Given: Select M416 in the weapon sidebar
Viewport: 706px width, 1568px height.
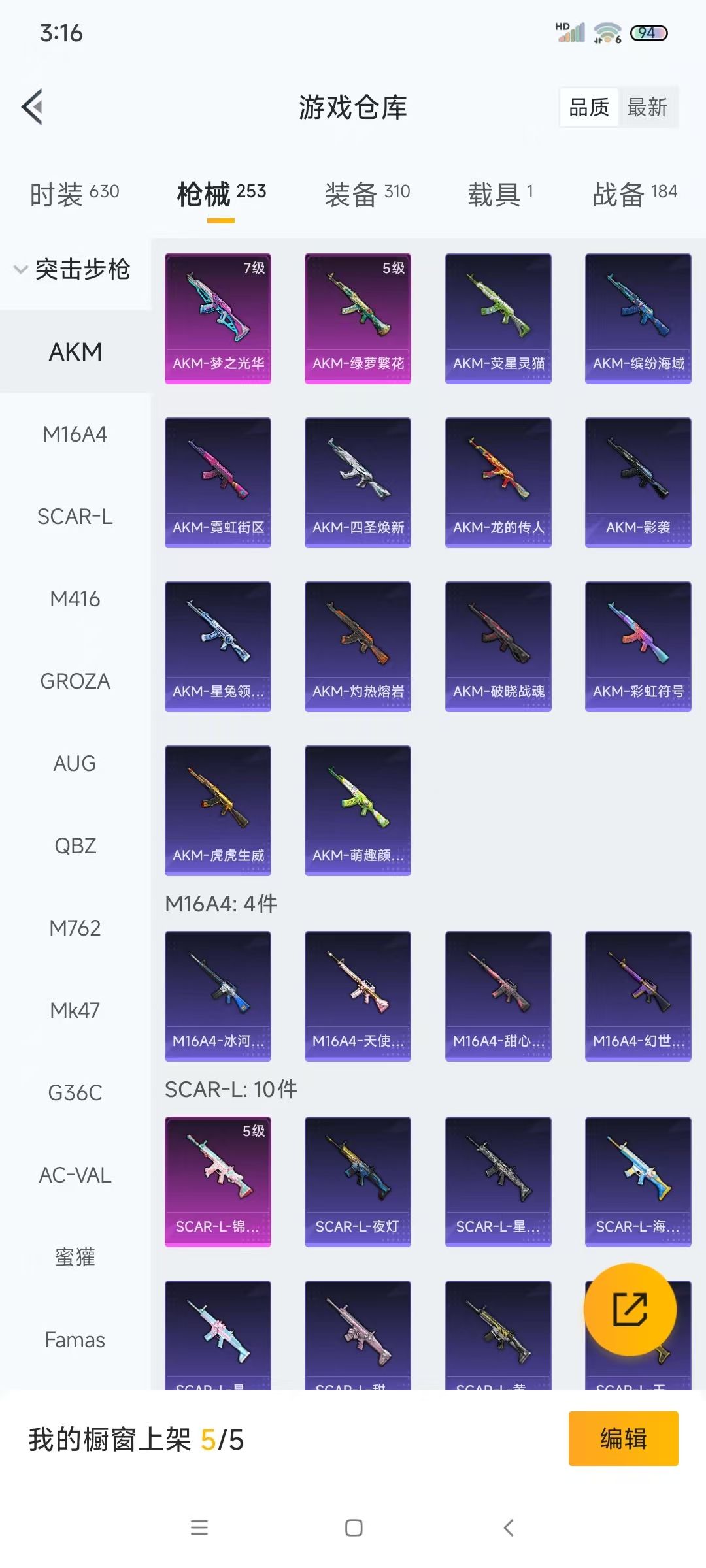Looking at the screenshot, I should tap(75, 599).
